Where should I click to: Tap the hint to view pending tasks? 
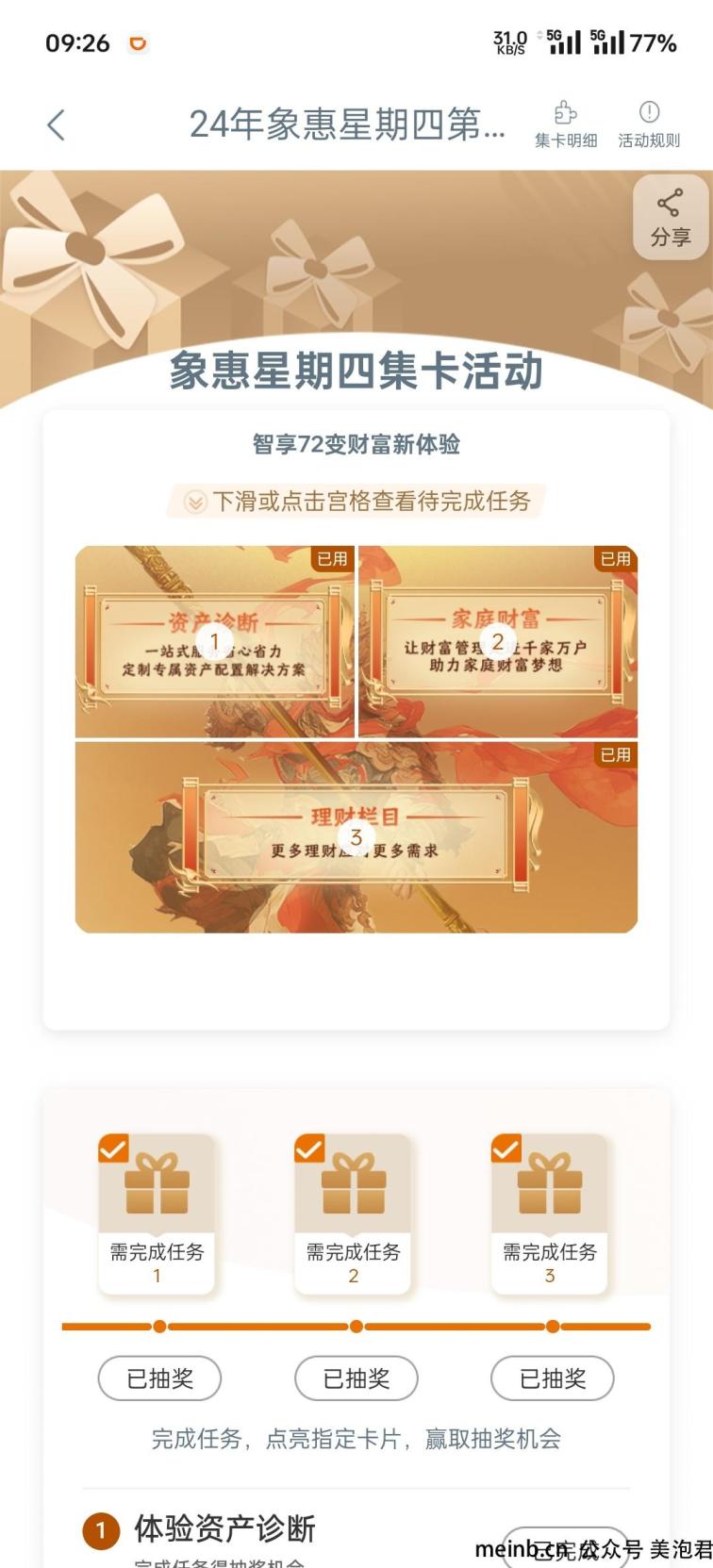tap(356, 501)
